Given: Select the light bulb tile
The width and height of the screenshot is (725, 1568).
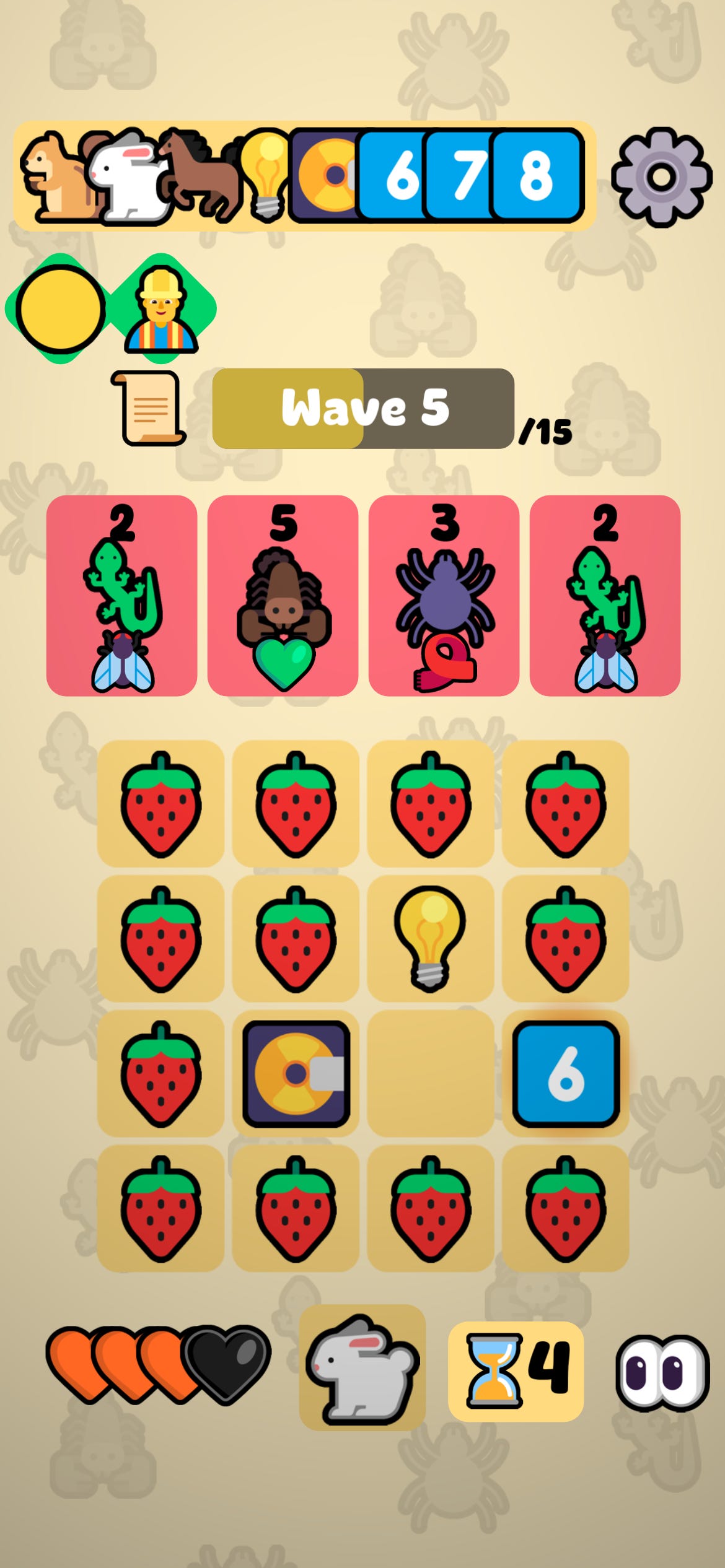Looking at the screenshot, I should (430, 938).
